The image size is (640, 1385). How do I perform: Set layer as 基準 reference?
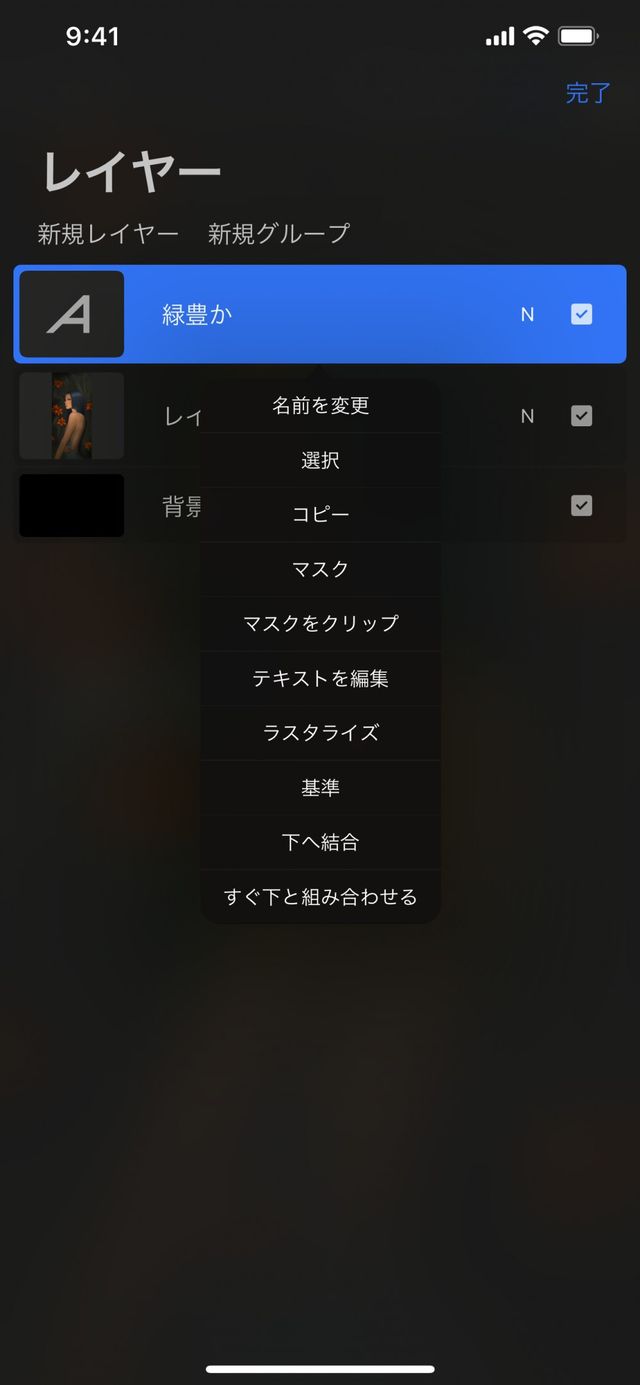pyautogui.click(x=320, y=788)
